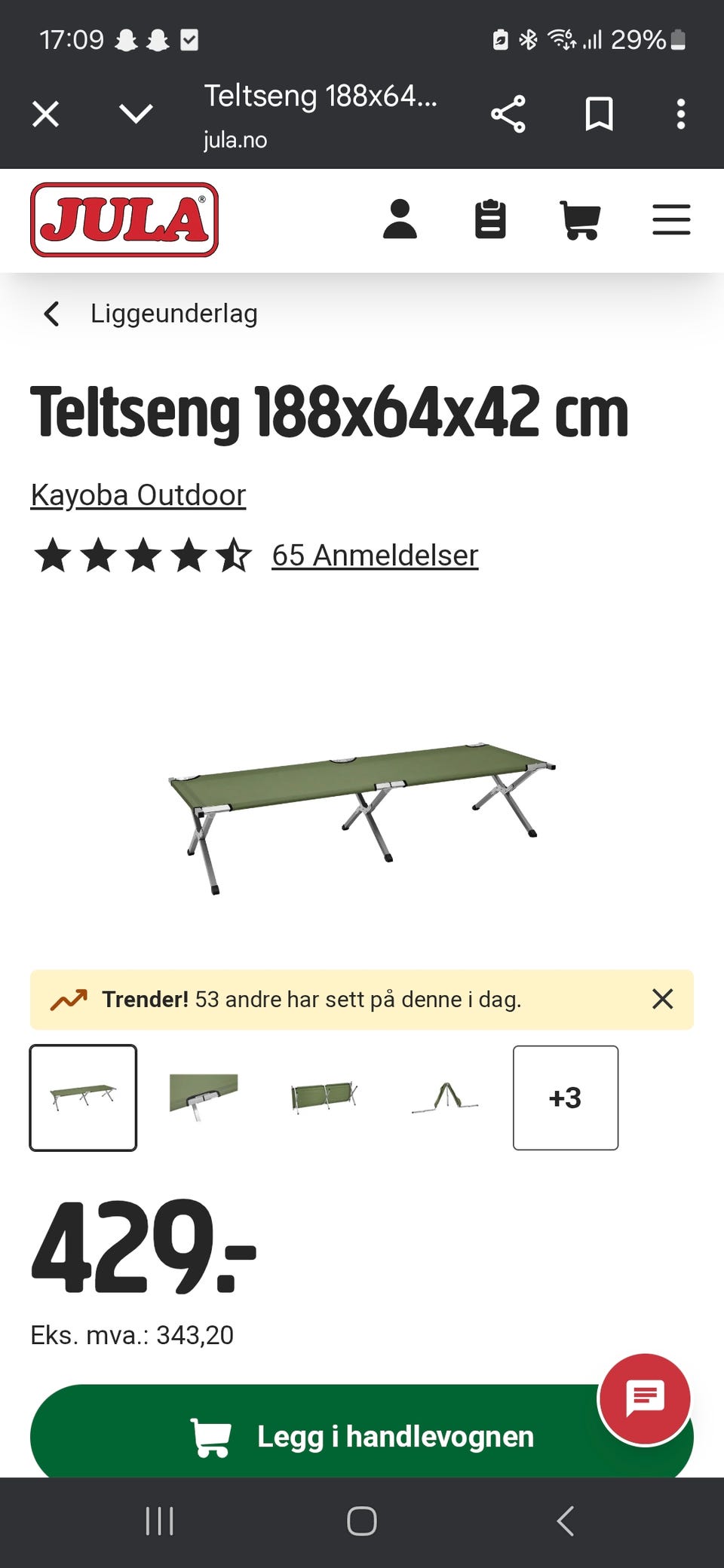Open the chat support bubble
This screenshot has width=724, height=1568.
(x=644, y=1398)
